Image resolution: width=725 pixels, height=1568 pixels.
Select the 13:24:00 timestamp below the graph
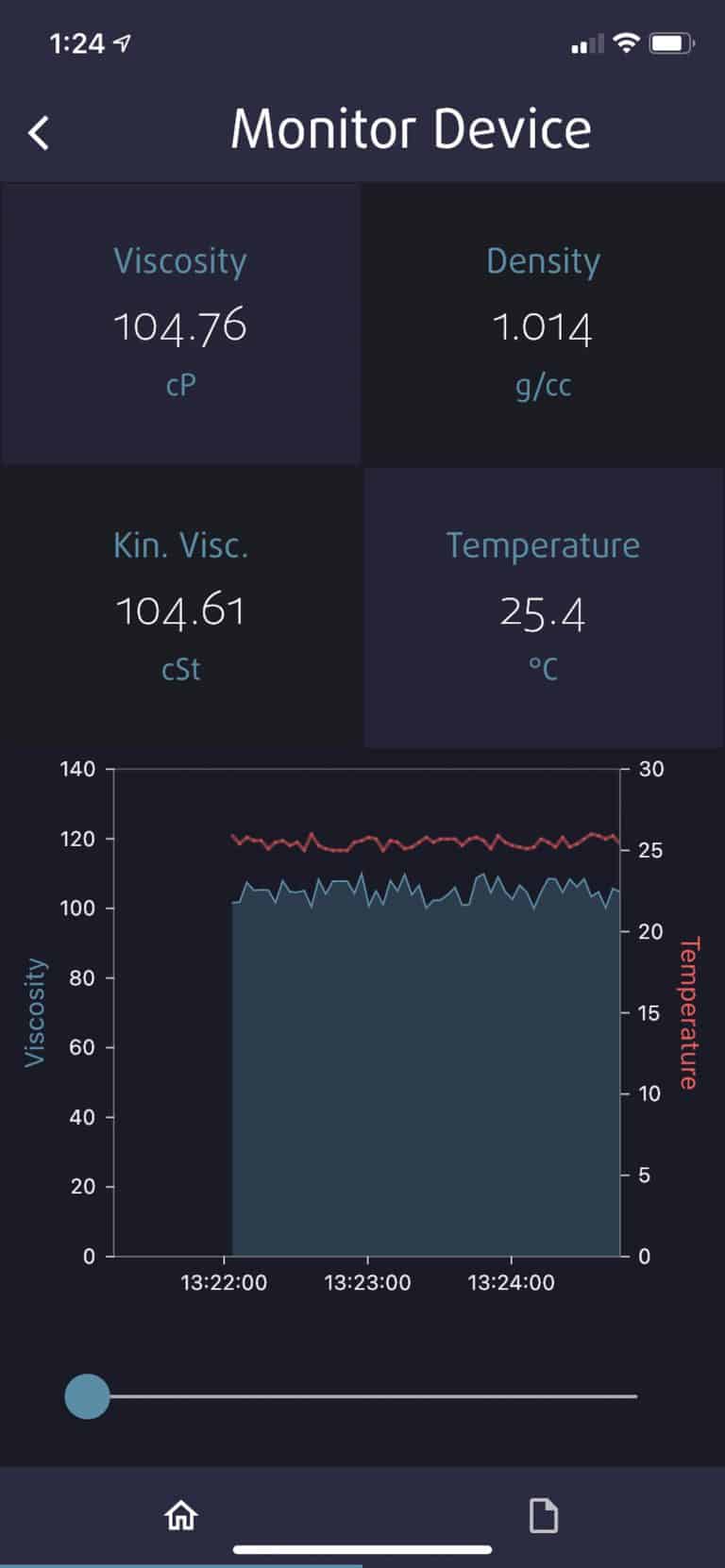(x=510, y=1282)
